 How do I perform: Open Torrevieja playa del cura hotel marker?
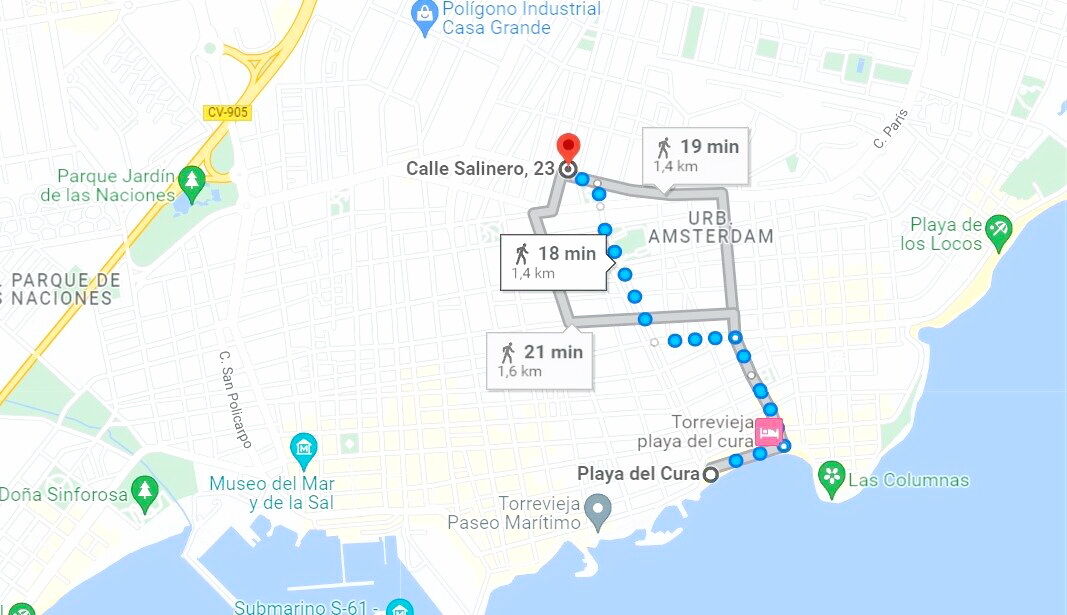769,434
